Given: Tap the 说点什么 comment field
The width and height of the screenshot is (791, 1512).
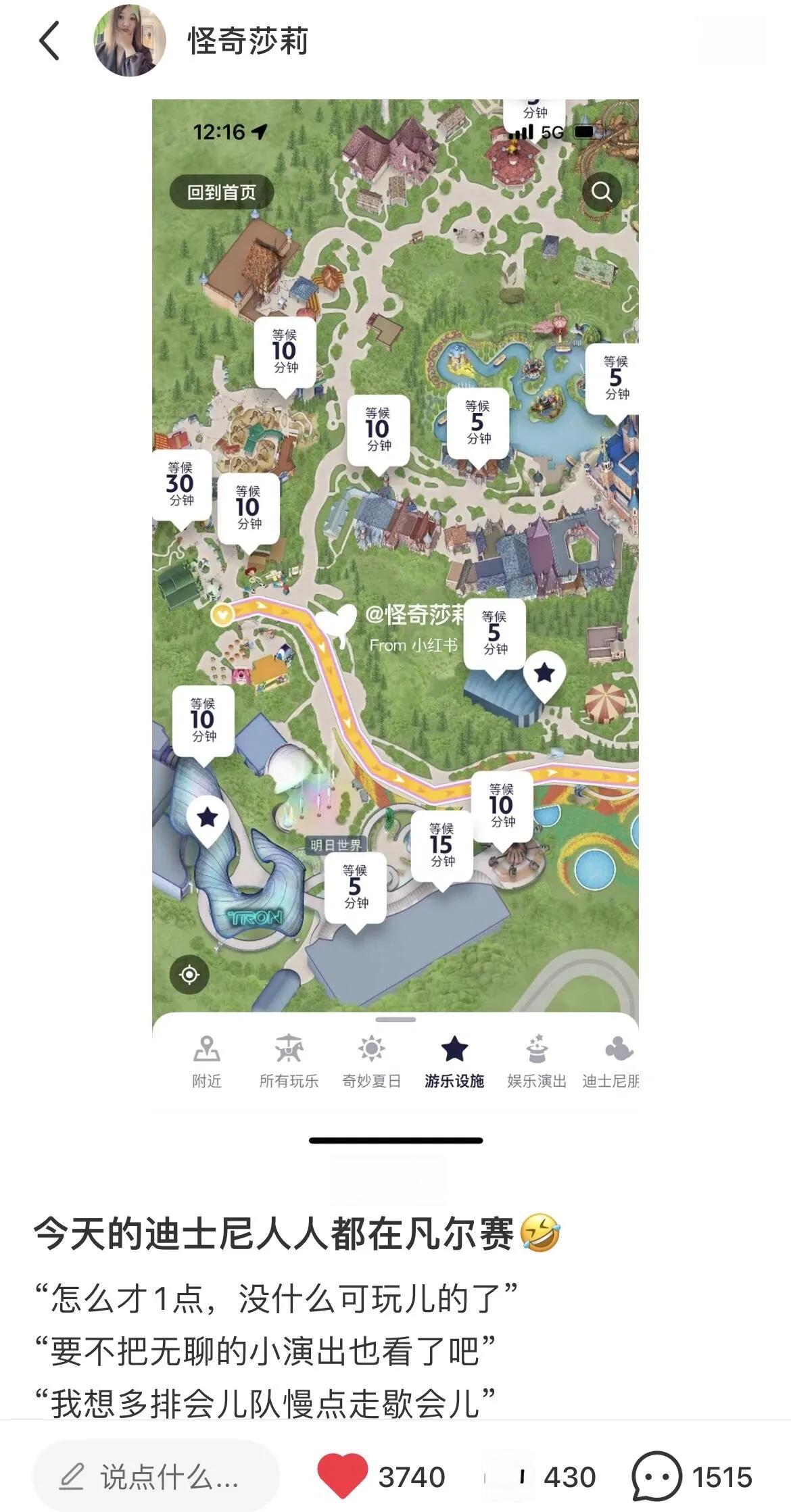Looking at the screenshot, I should click(x=155, y=1477).
